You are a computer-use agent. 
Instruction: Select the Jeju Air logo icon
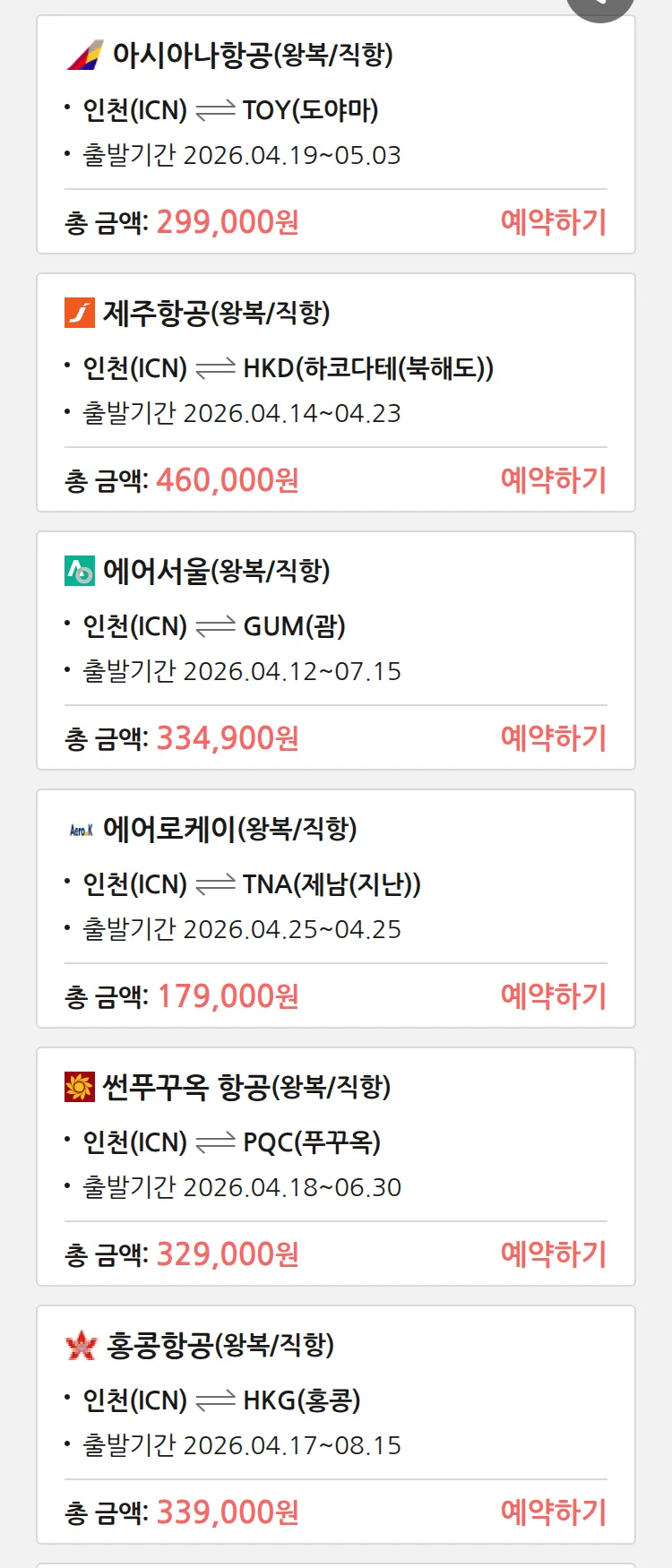(79, 312)
